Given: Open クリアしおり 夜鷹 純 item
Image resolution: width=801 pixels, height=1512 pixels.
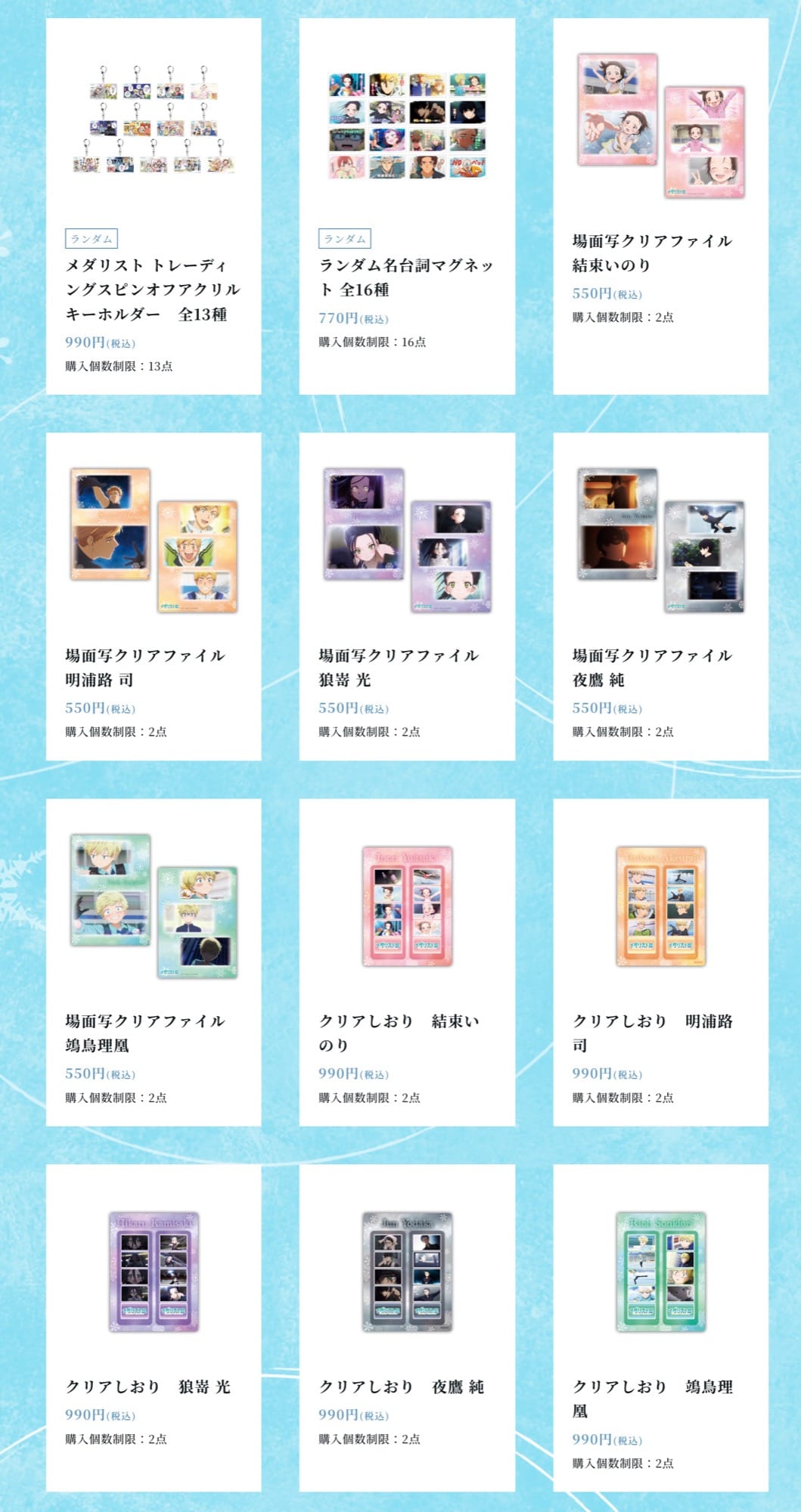Looking at the screenshot, I should click(407, 1327).
